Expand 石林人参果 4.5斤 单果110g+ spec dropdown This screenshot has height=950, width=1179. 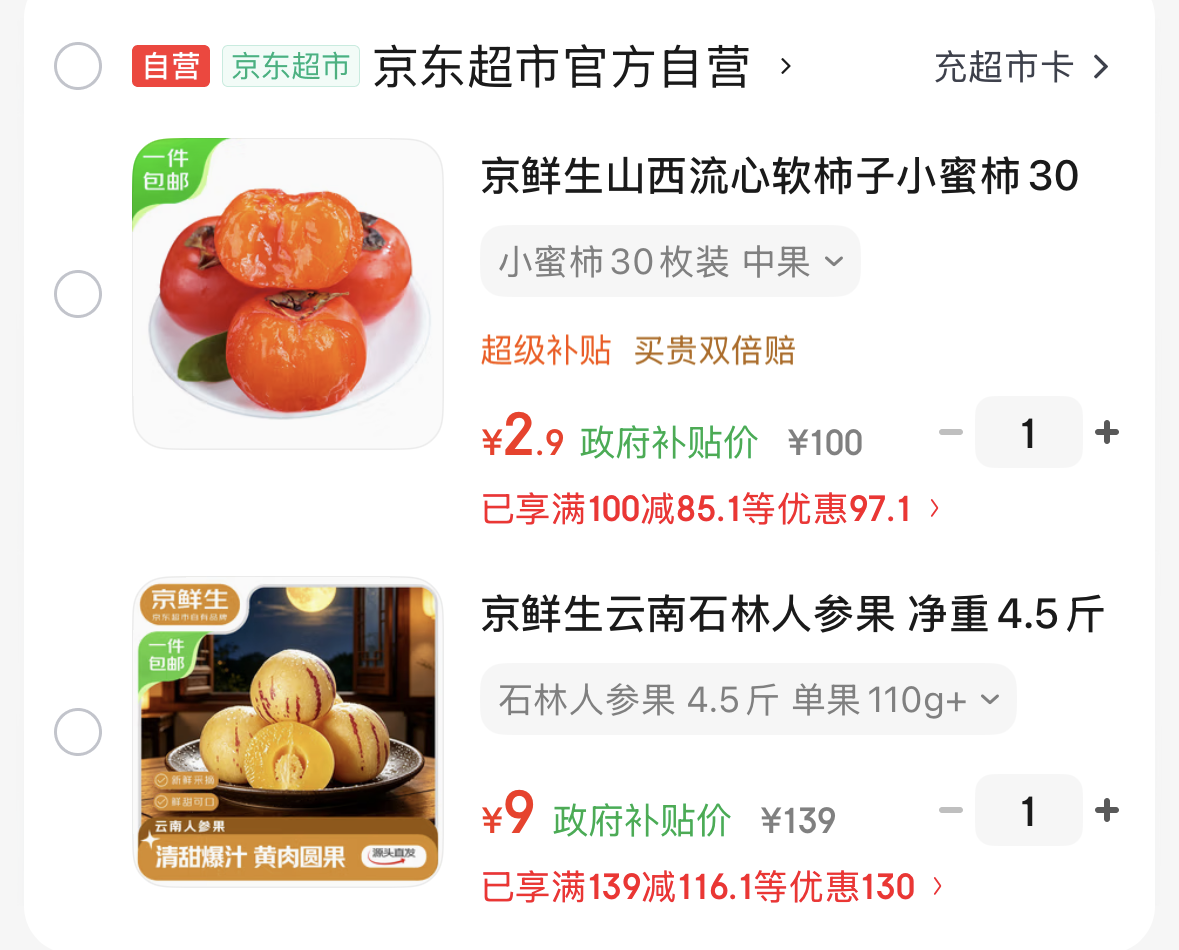tap(748, 699)
